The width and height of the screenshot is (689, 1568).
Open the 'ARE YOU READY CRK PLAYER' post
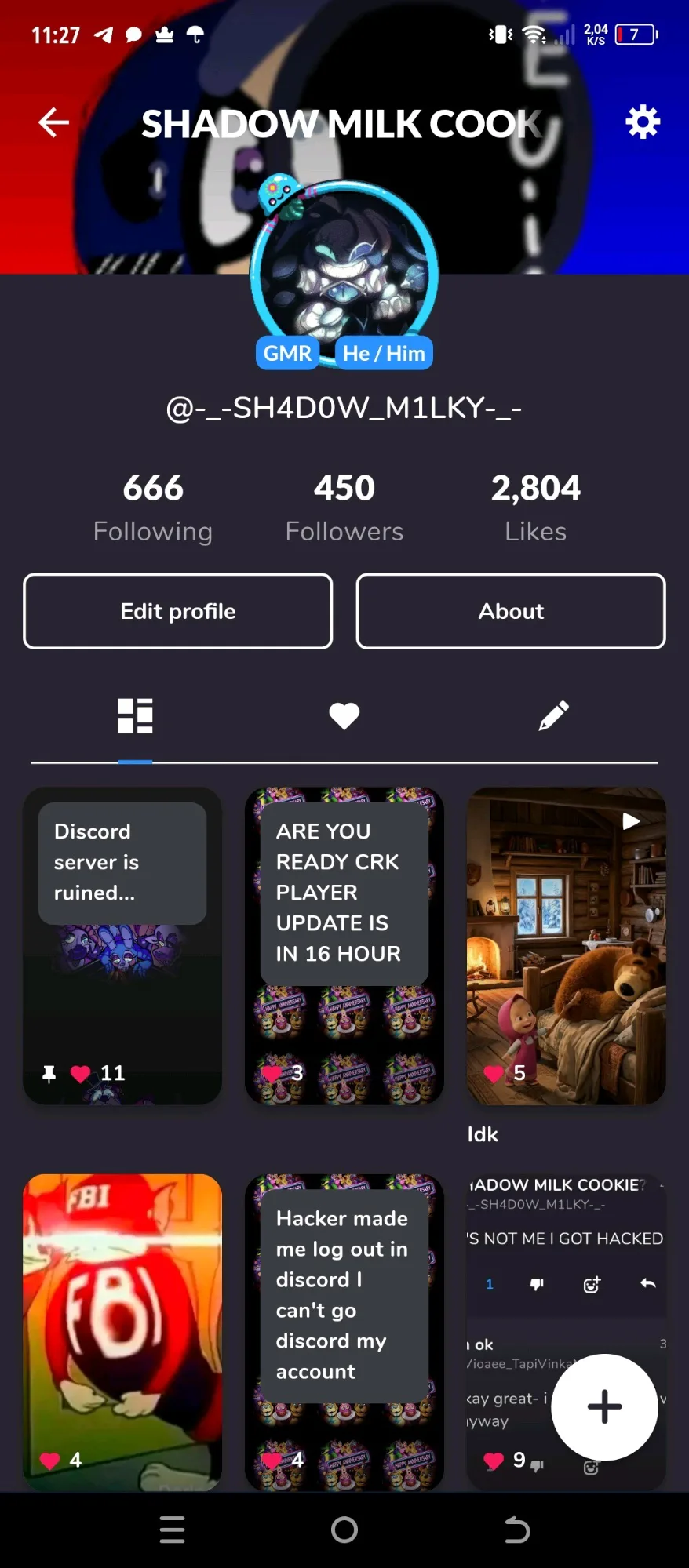click(344, 945)
